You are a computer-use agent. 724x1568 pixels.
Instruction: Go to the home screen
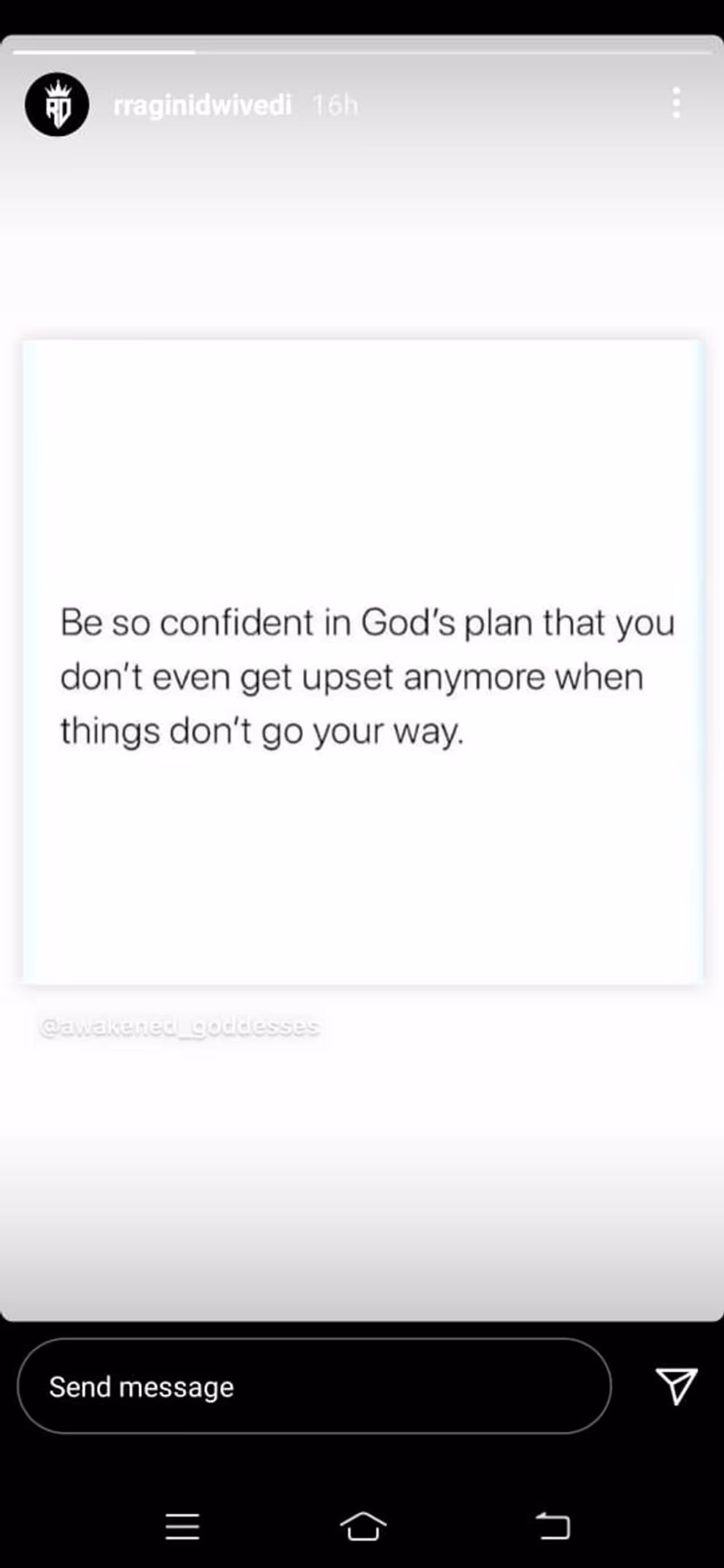[x=363, y=1526]
